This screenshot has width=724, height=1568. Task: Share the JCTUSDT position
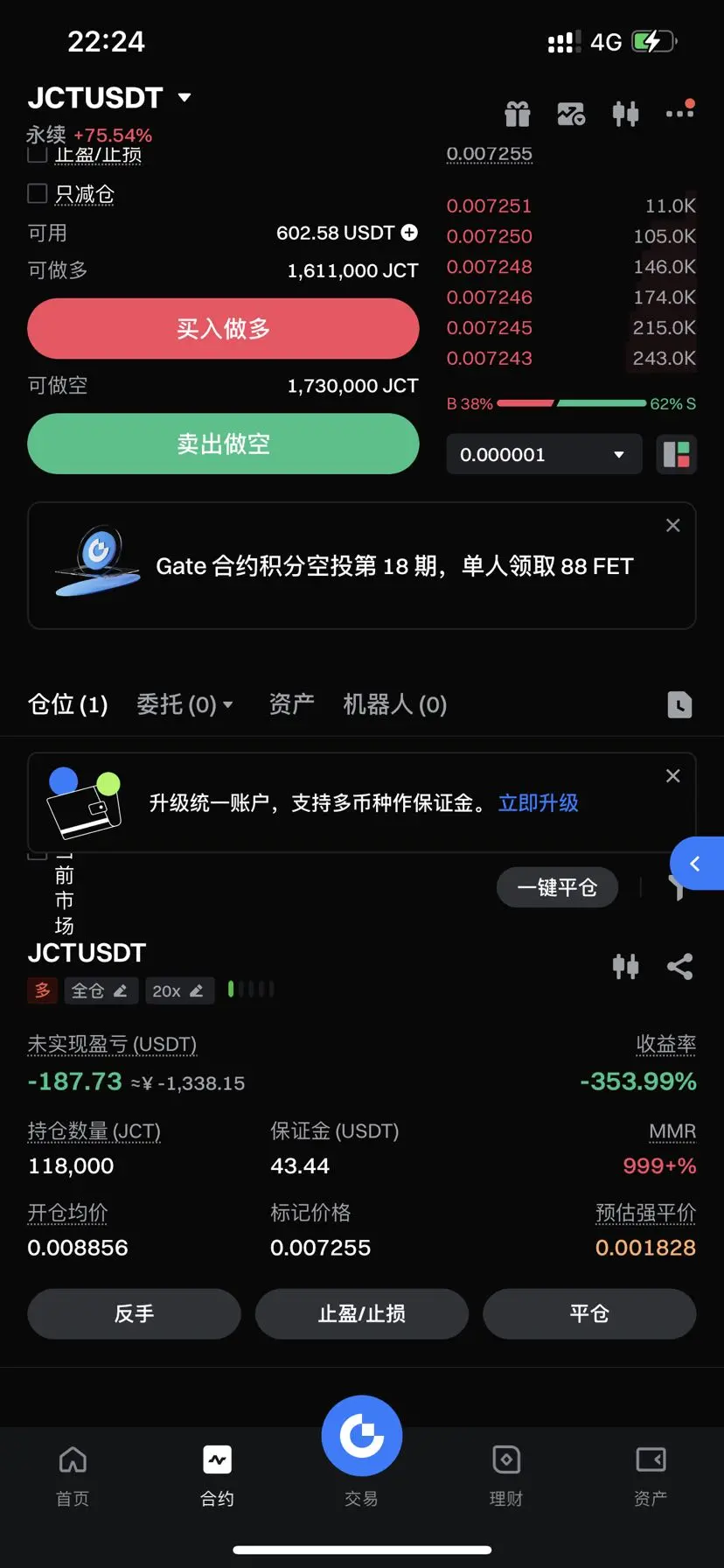pyautogui.click(x=679, y=966)
